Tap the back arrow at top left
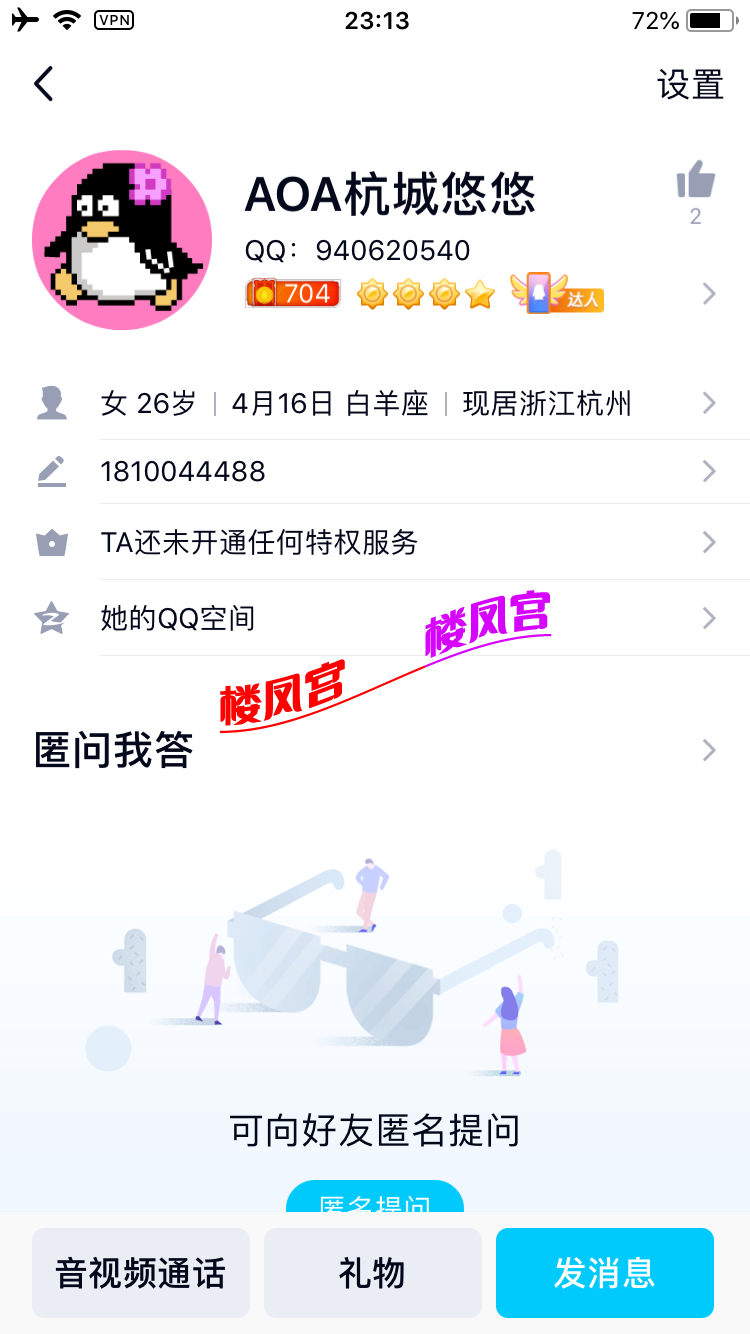Screen dimensions: 750x1334 pos(43,84)
